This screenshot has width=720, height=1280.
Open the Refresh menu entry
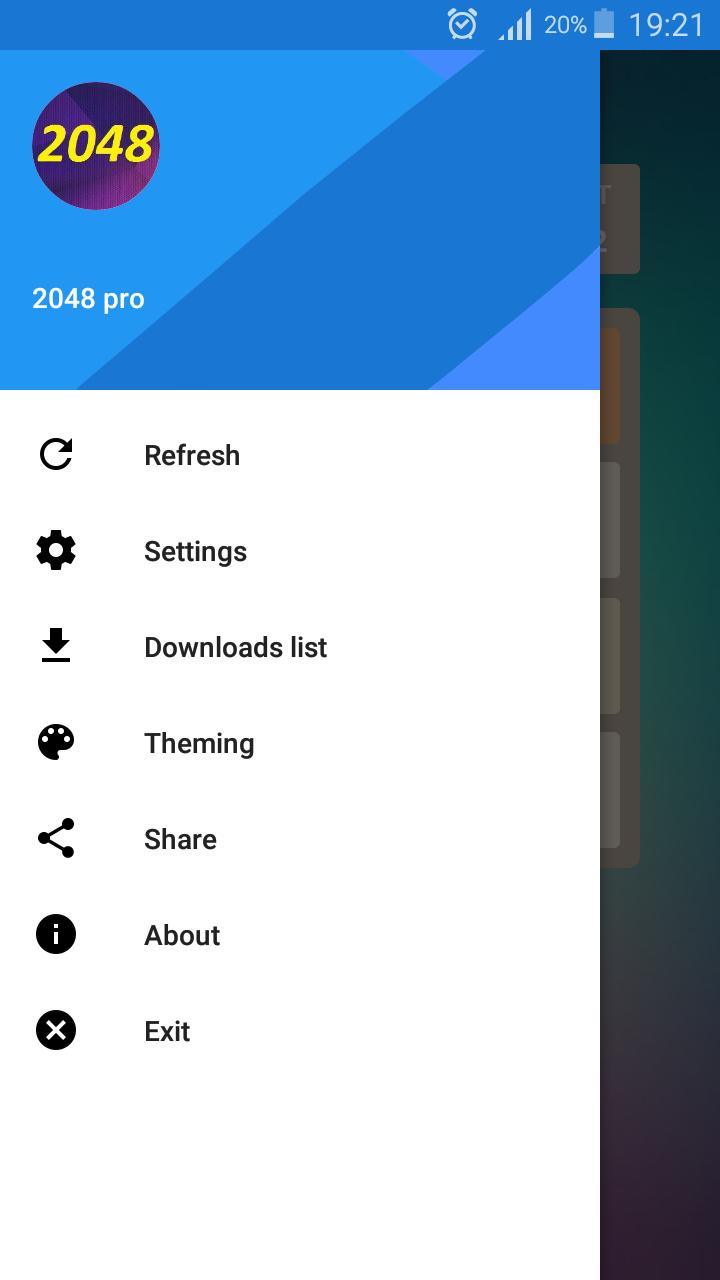192,455
